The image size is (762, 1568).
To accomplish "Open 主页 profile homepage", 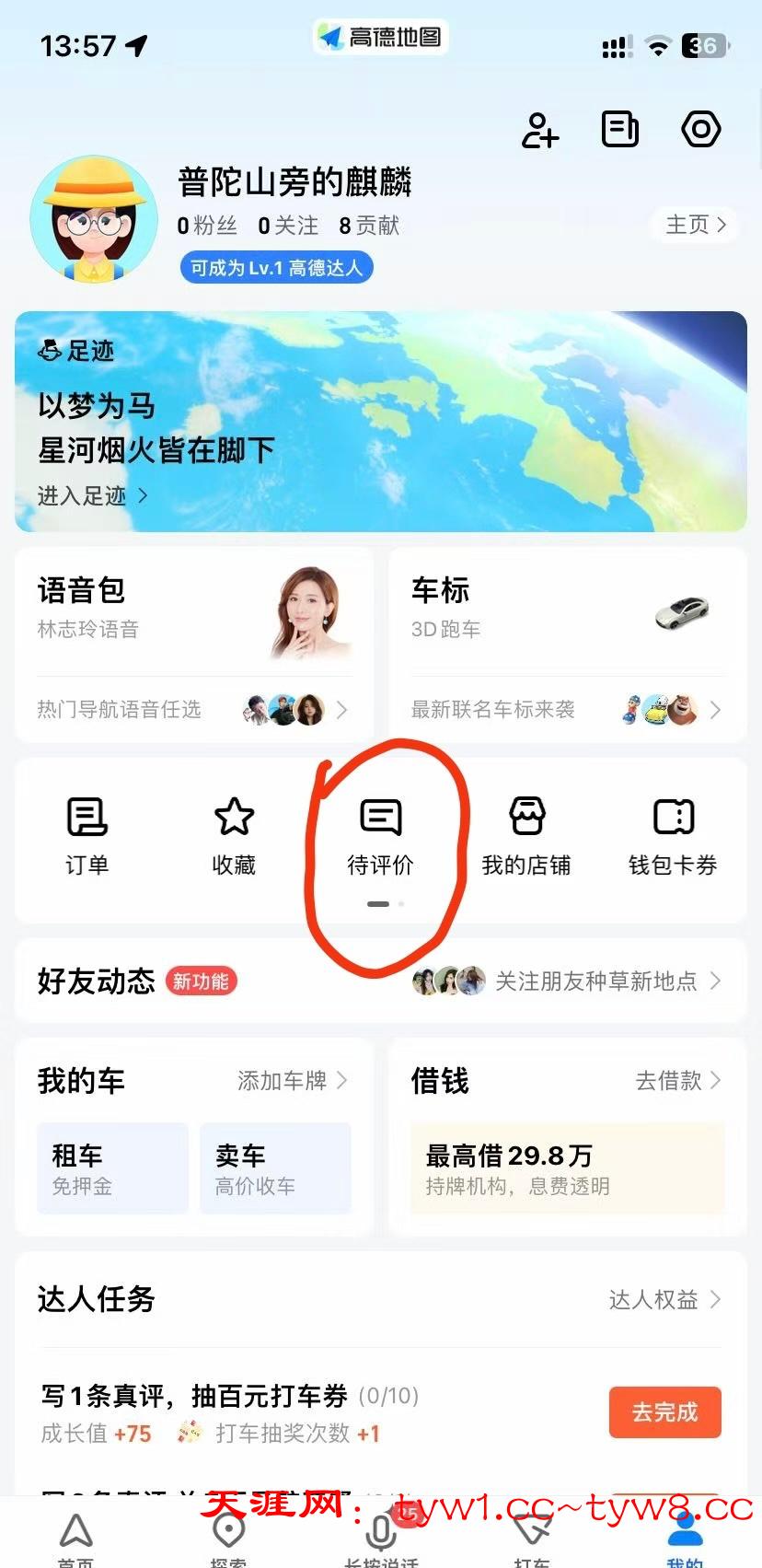I will [x=696, y=225].
